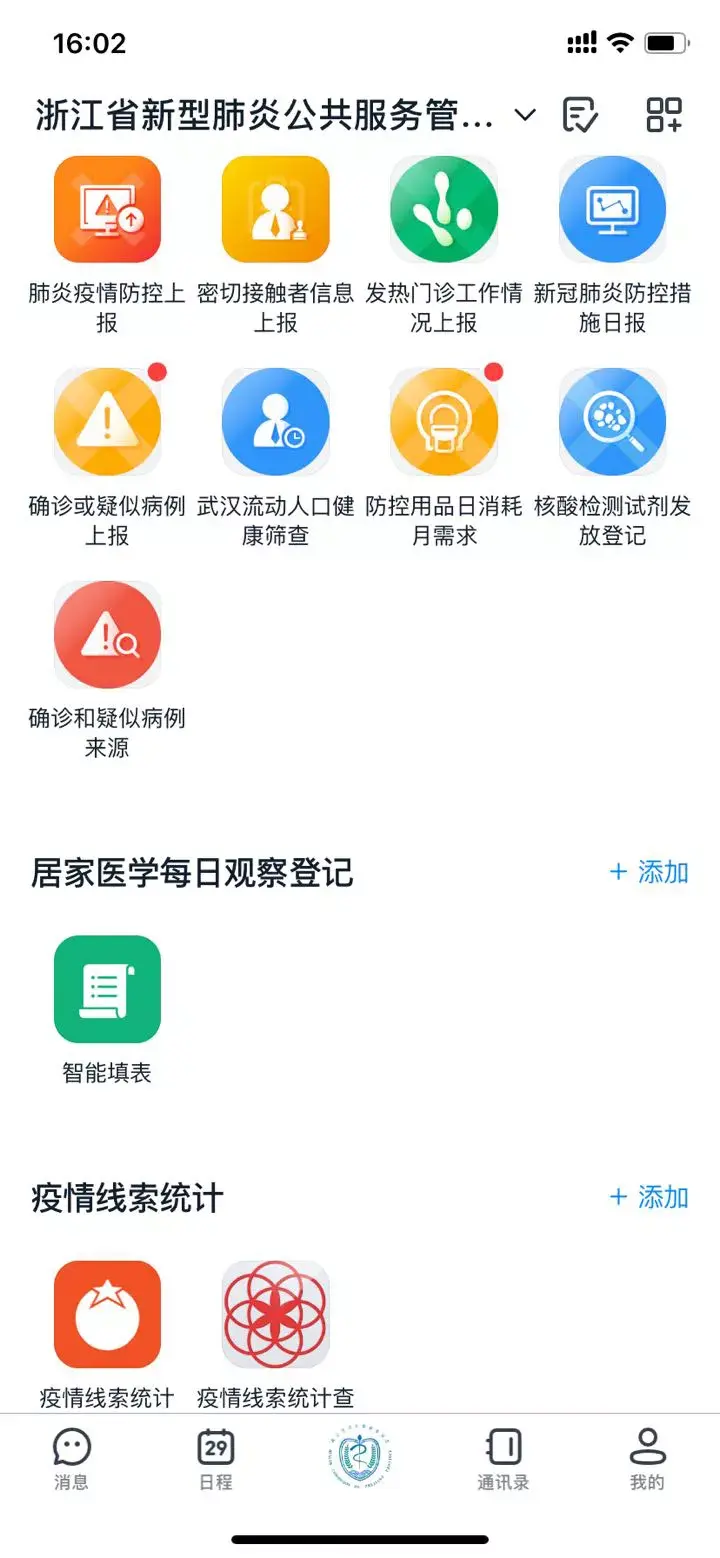
Task: Open 确诊和疑似病例来源
Action: click(x=107, y=635)
